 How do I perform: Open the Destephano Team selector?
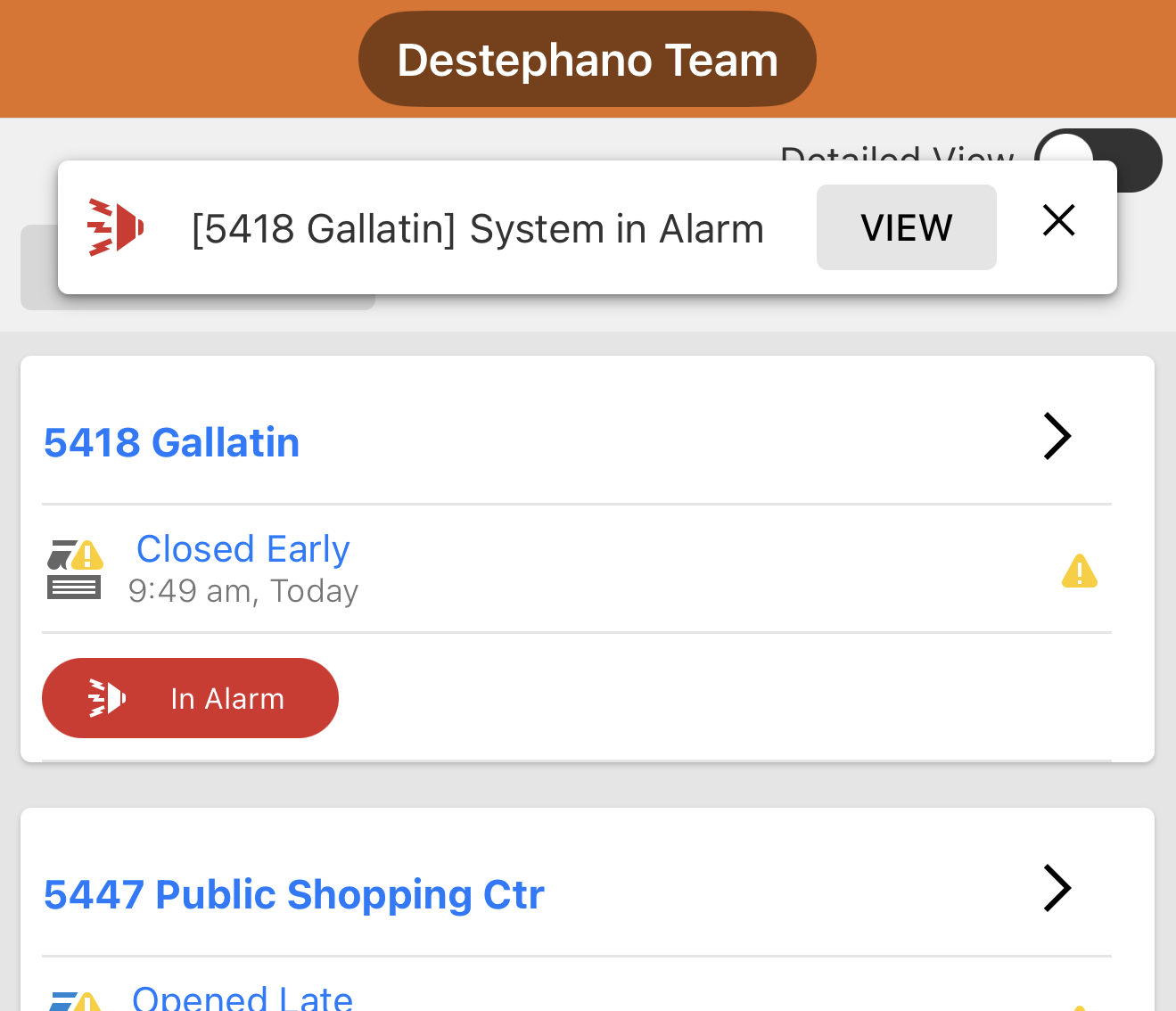tap(587, 60)
